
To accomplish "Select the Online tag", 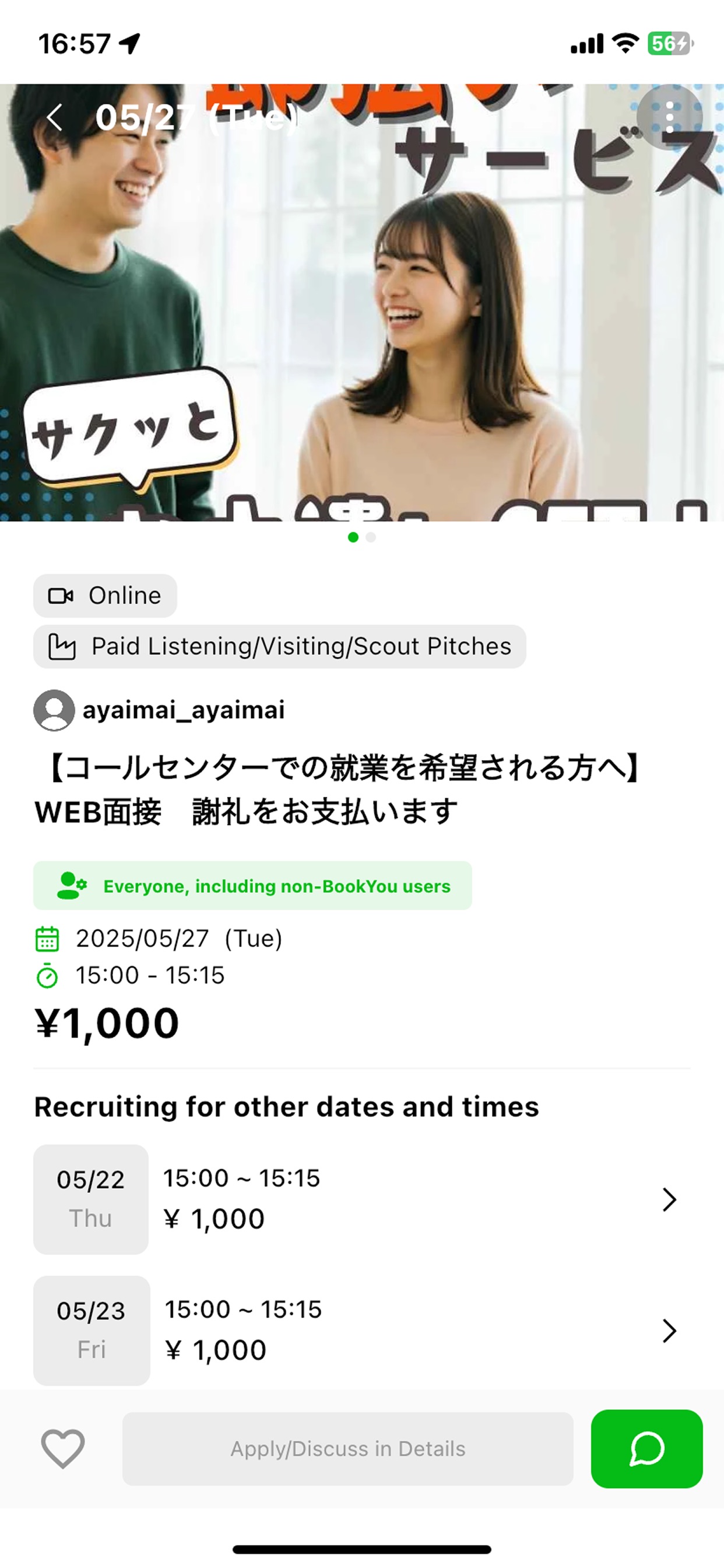I will (105, 596).
